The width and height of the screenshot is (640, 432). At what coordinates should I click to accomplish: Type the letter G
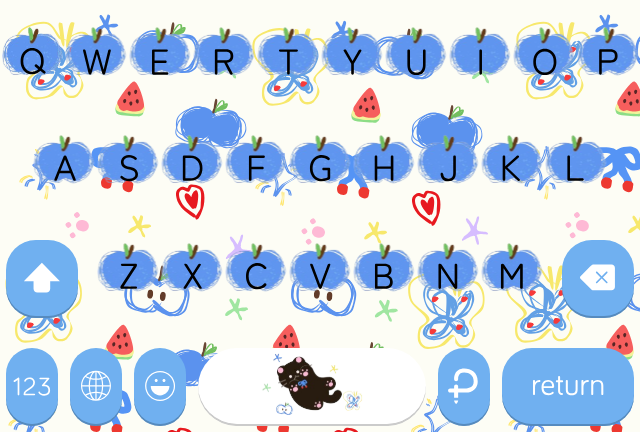coord(320,167)
